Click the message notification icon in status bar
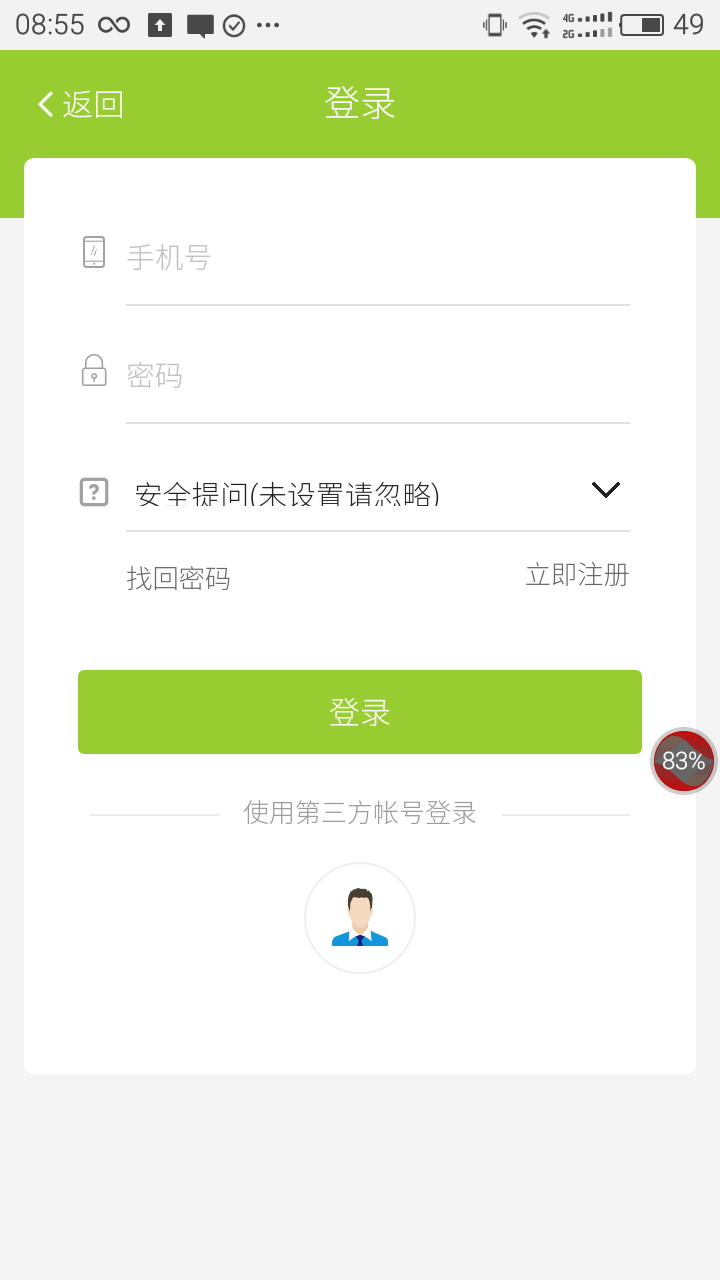Screen dimensions: 720x1280 click(200, 24)
